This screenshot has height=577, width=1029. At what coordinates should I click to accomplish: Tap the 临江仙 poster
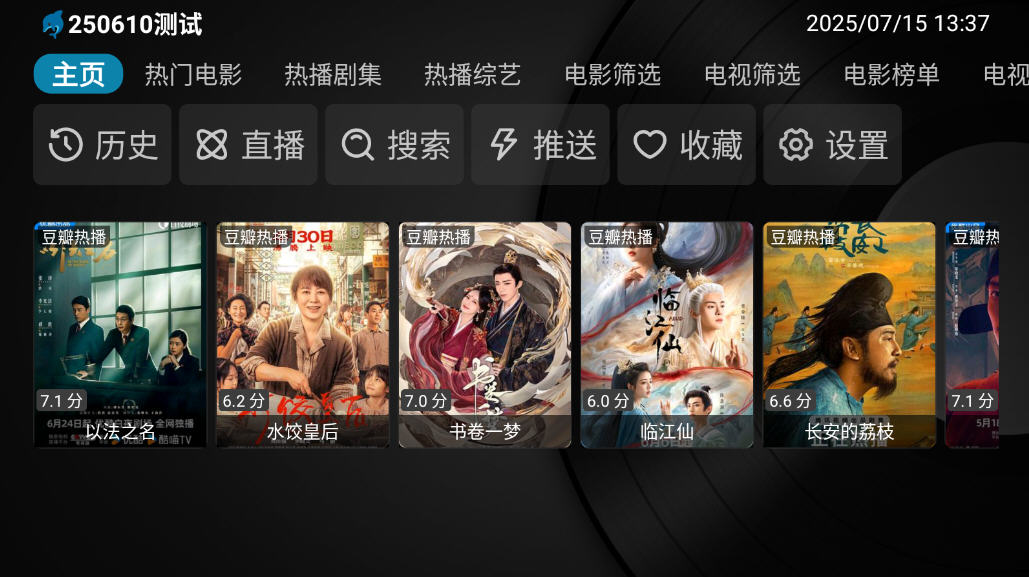click(x=667, y=334)
